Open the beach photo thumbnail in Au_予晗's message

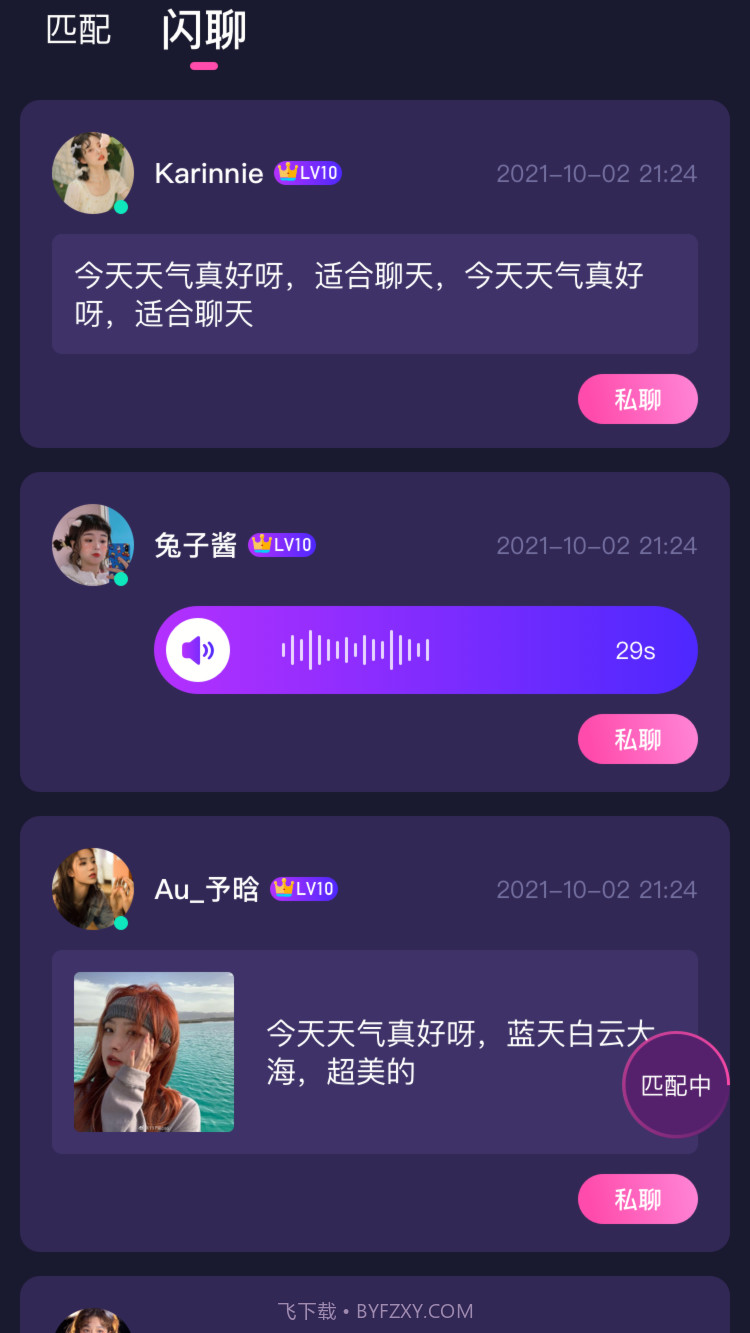152,1053
